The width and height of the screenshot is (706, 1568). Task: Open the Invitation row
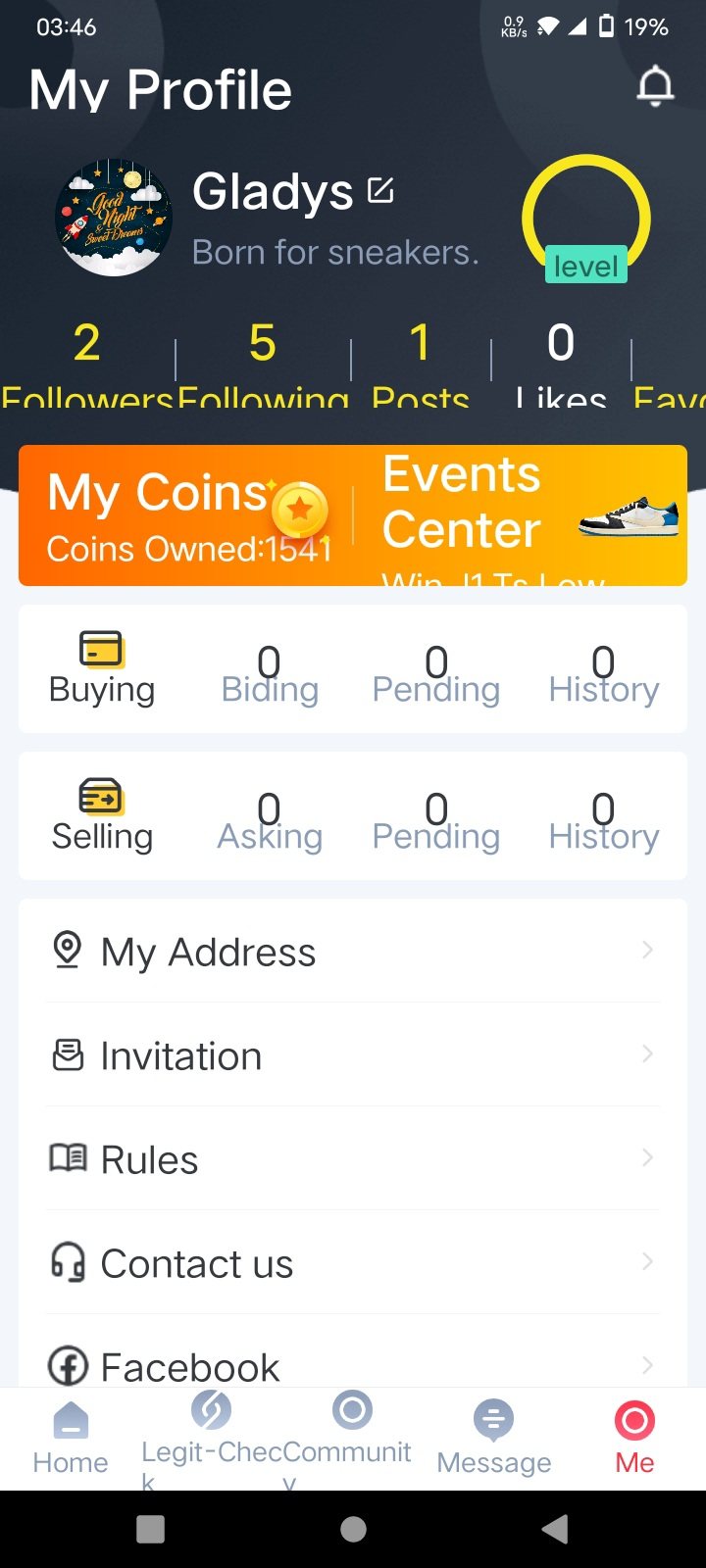point(353,1055)
